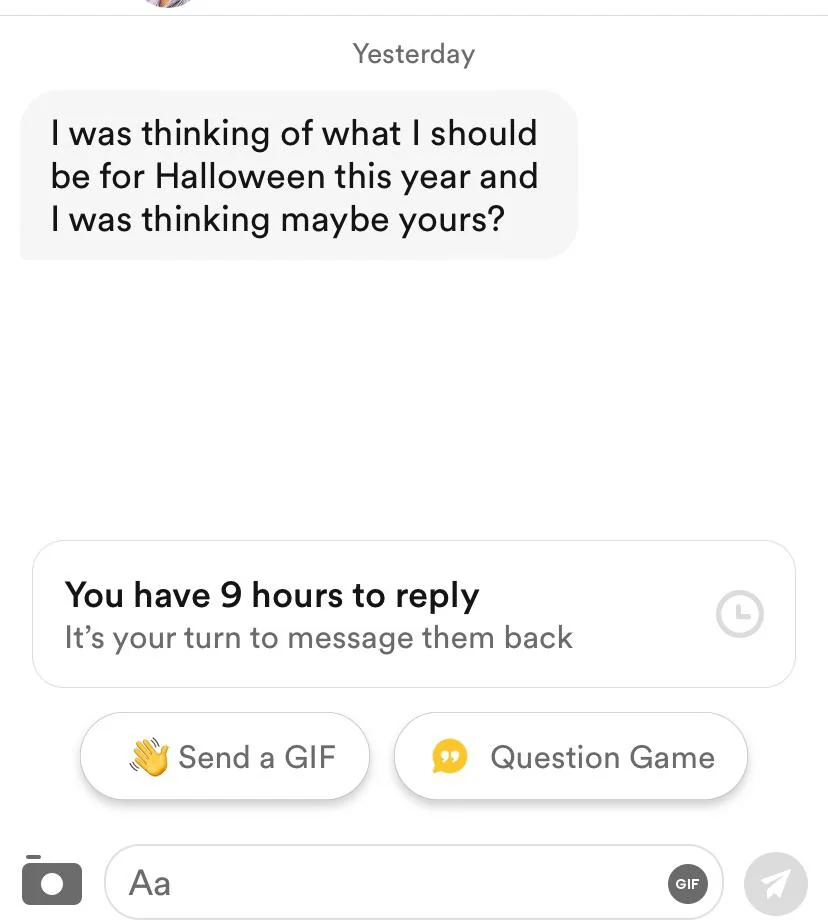Click the Aa message input field
The width and height of the screenshot is (828, 920).
(400, 883)
